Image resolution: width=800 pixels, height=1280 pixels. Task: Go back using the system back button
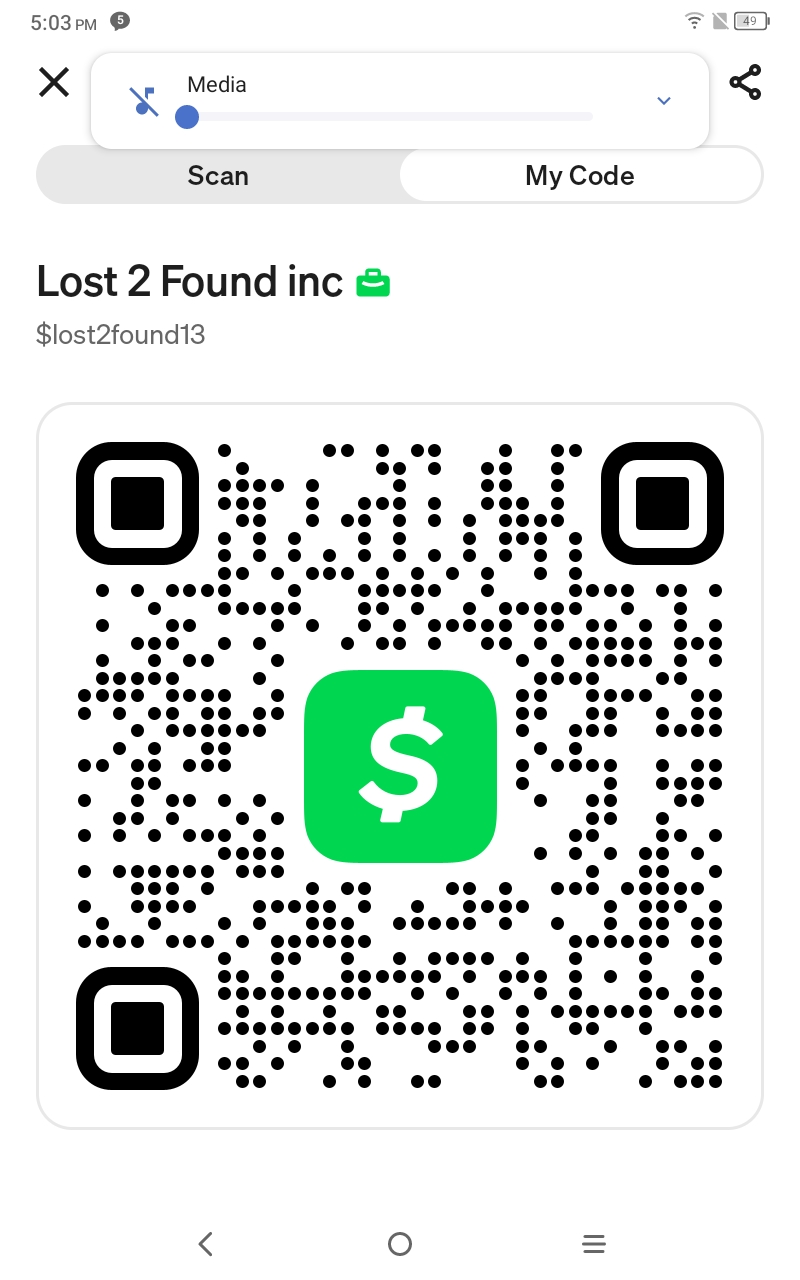[206, 1243]
